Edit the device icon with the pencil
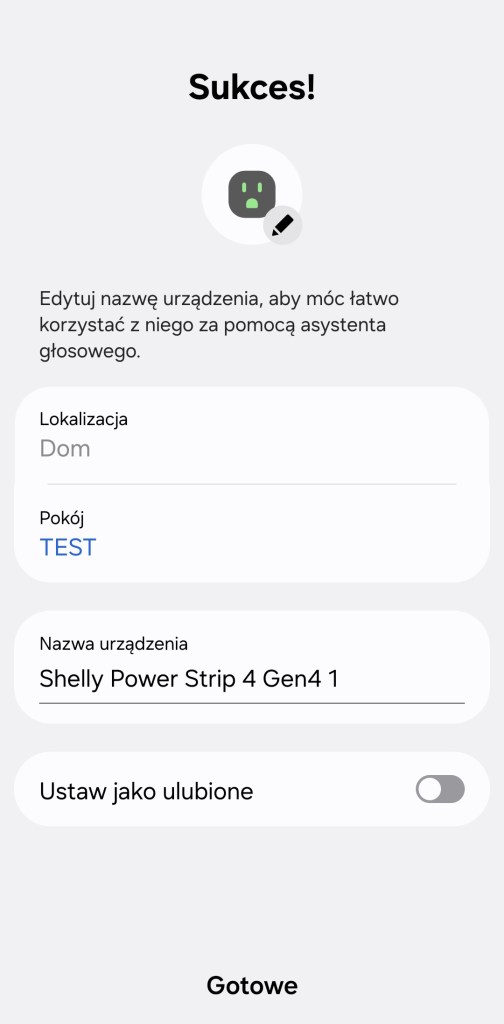Image resolution: width=504 pixels, height=1024 pixels. pos(283,226)
